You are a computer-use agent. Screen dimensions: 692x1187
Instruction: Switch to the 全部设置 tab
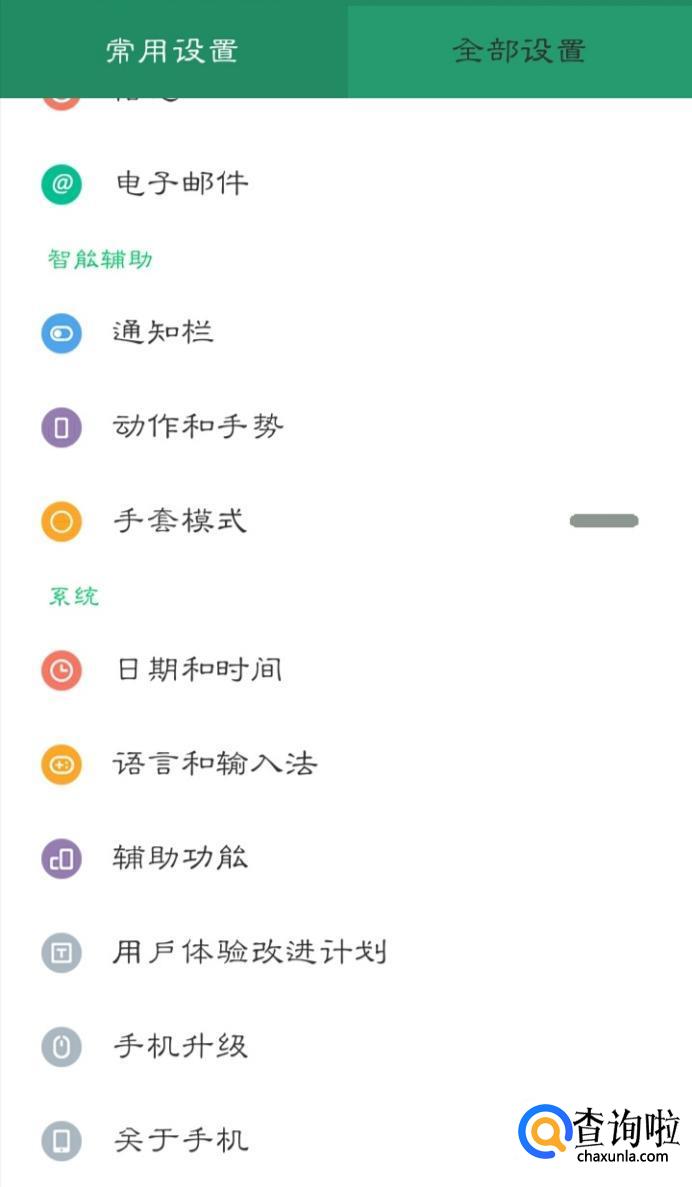tap(519, 50)
